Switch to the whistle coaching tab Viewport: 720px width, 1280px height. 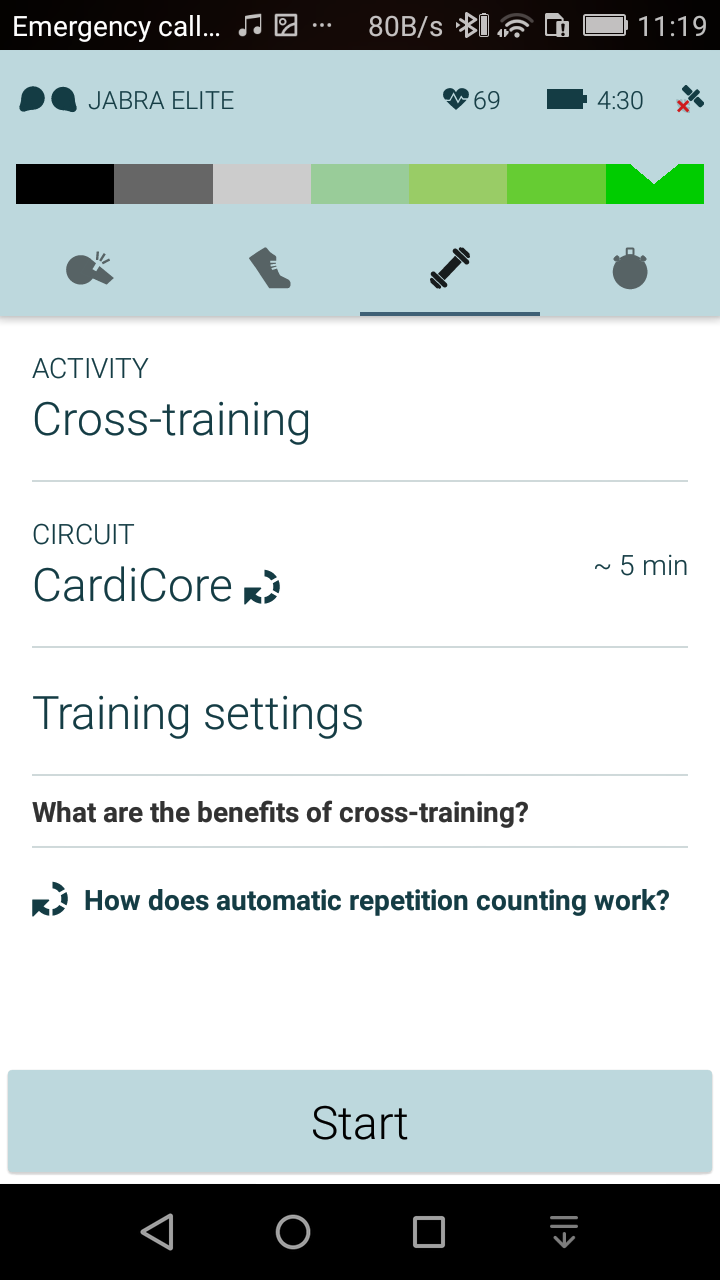coord(90,270)
